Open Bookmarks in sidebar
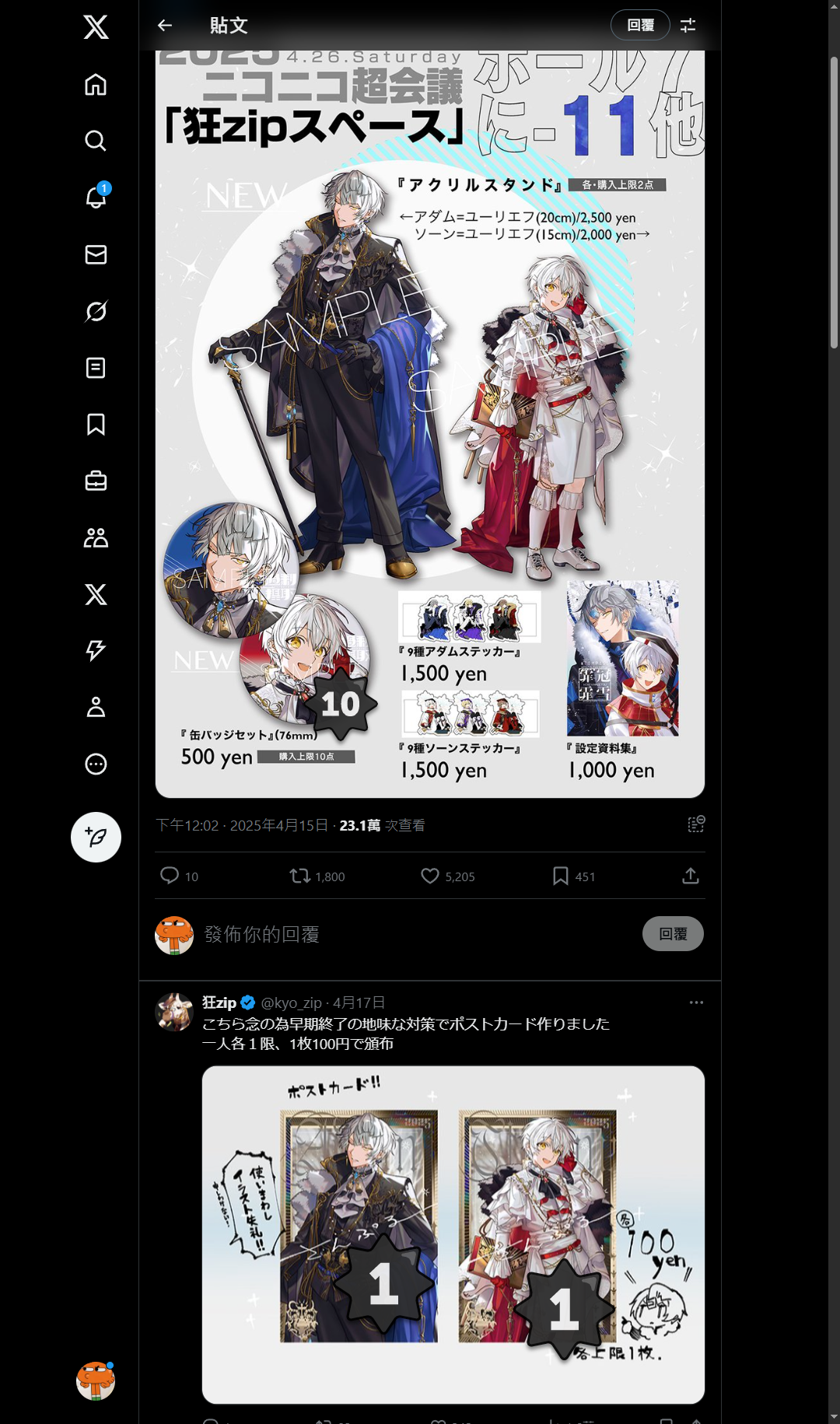 (x=96, y=424)
